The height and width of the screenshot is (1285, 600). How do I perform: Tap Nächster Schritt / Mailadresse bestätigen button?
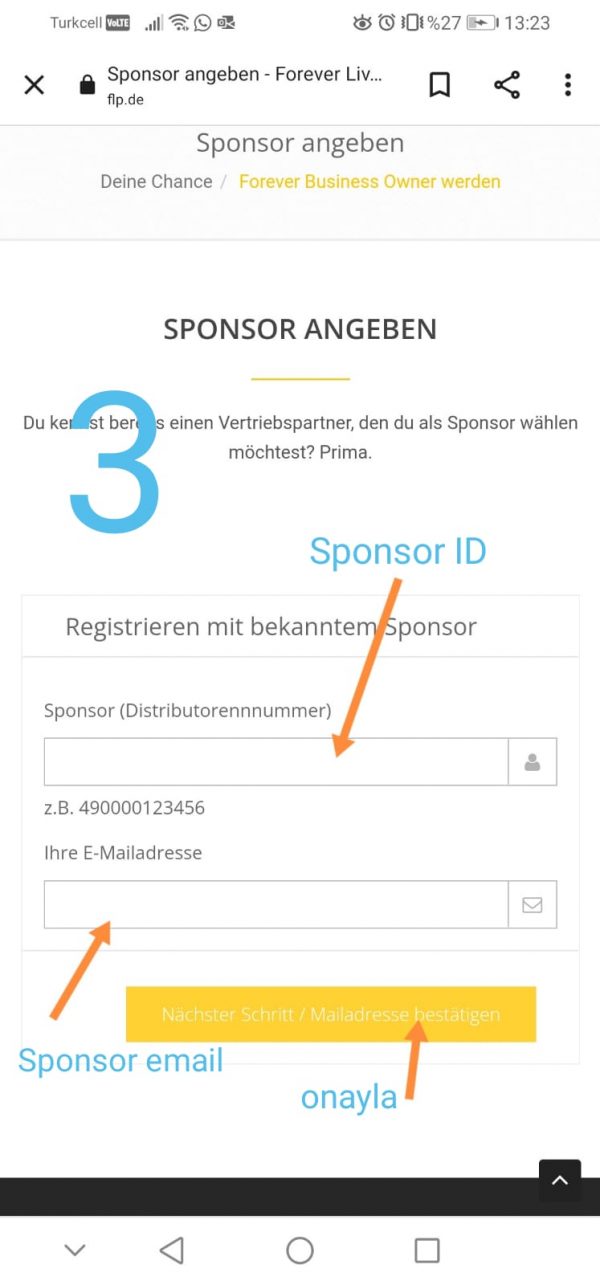point(330,1014)
